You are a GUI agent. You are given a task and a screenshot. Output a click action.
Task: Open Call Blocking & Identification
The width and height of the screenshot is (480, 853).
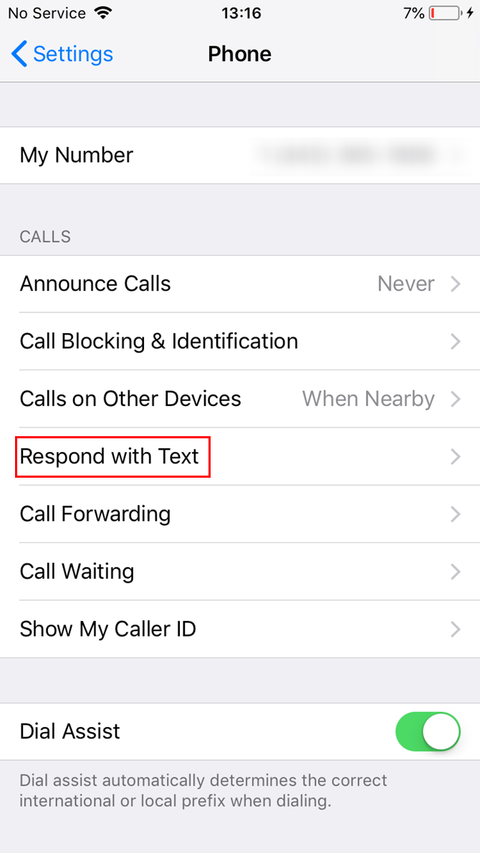tap(240, 342)
